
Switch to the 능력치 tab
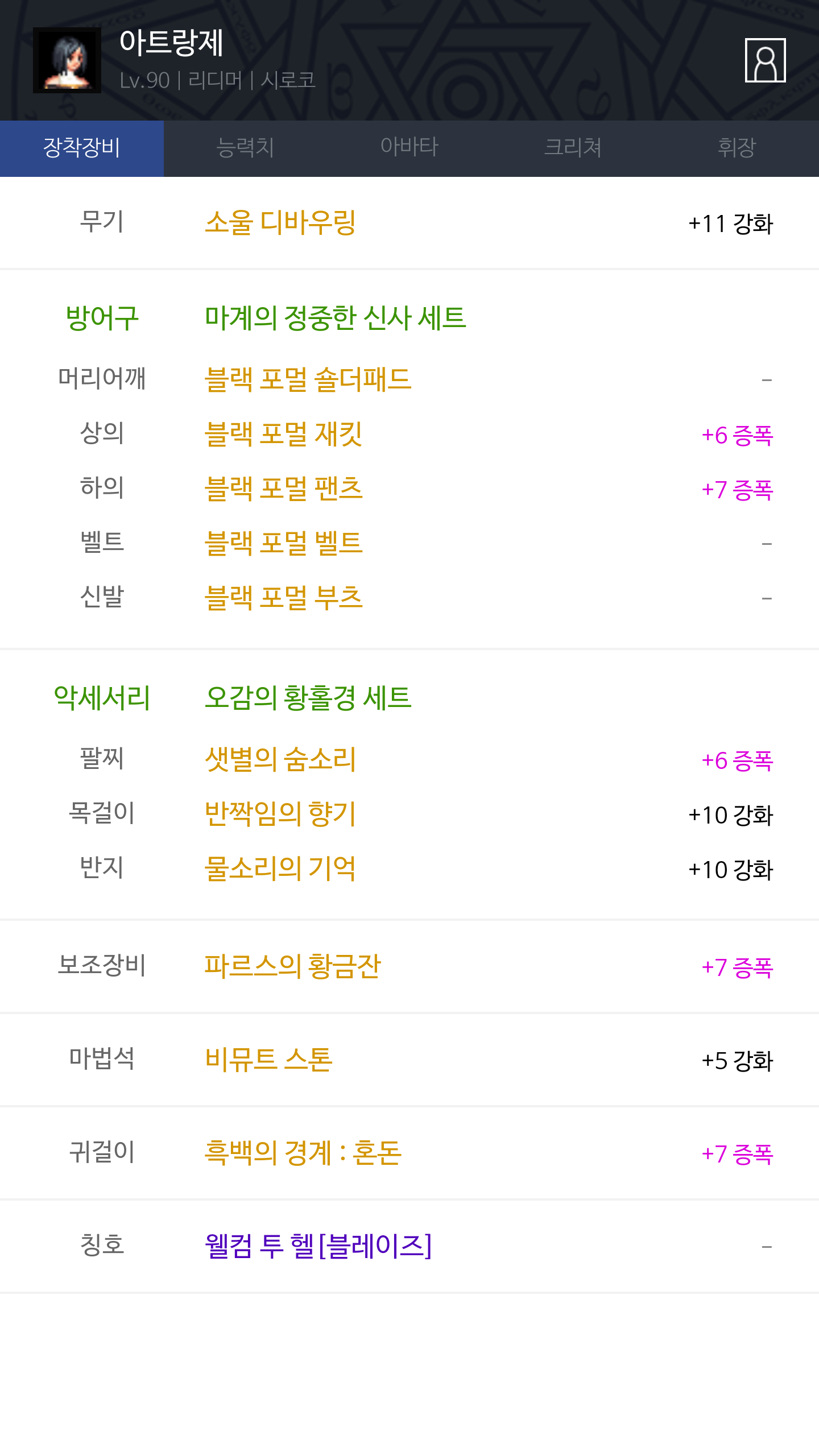(246, 148)
